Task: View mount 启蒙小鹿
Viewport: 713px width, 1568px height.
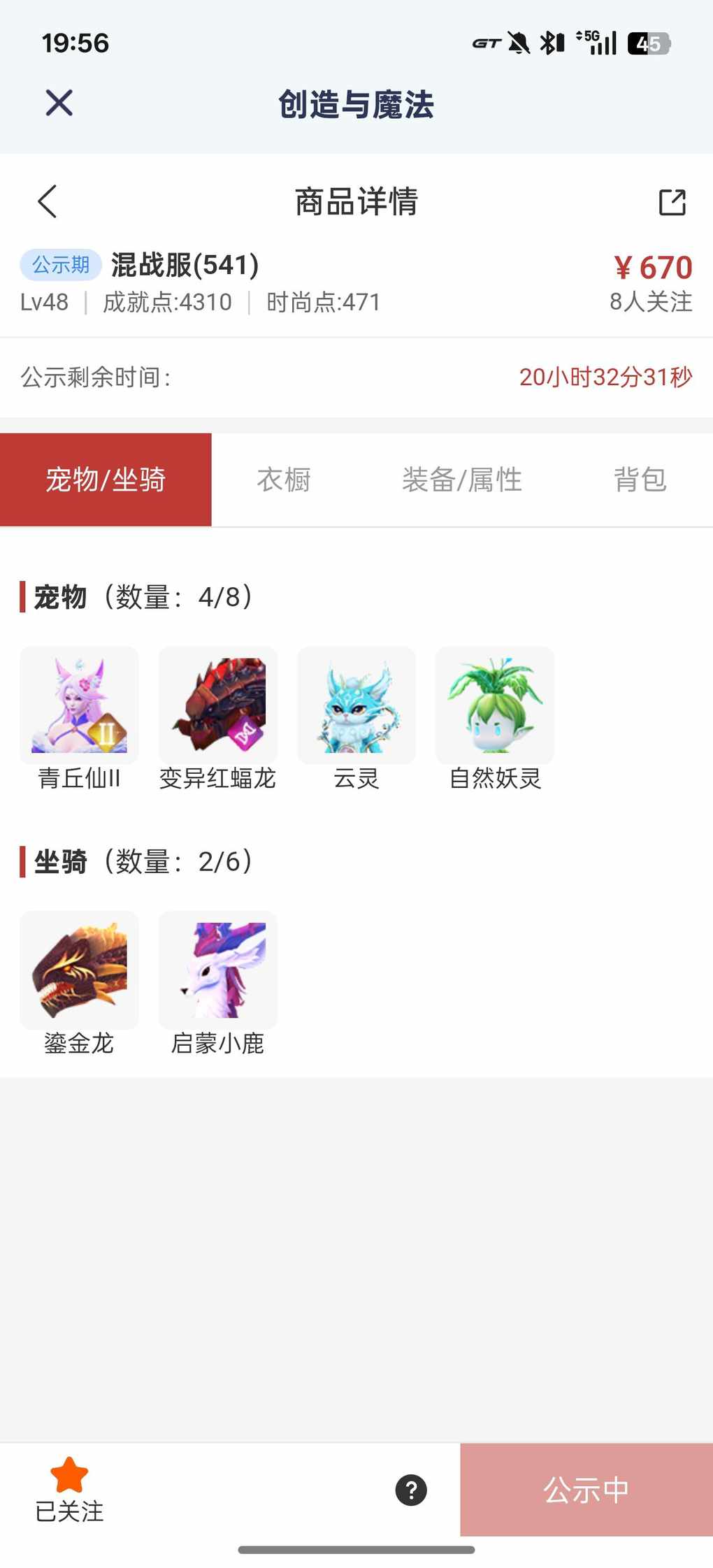Action: pyautogui.click(x=218, y=970)
